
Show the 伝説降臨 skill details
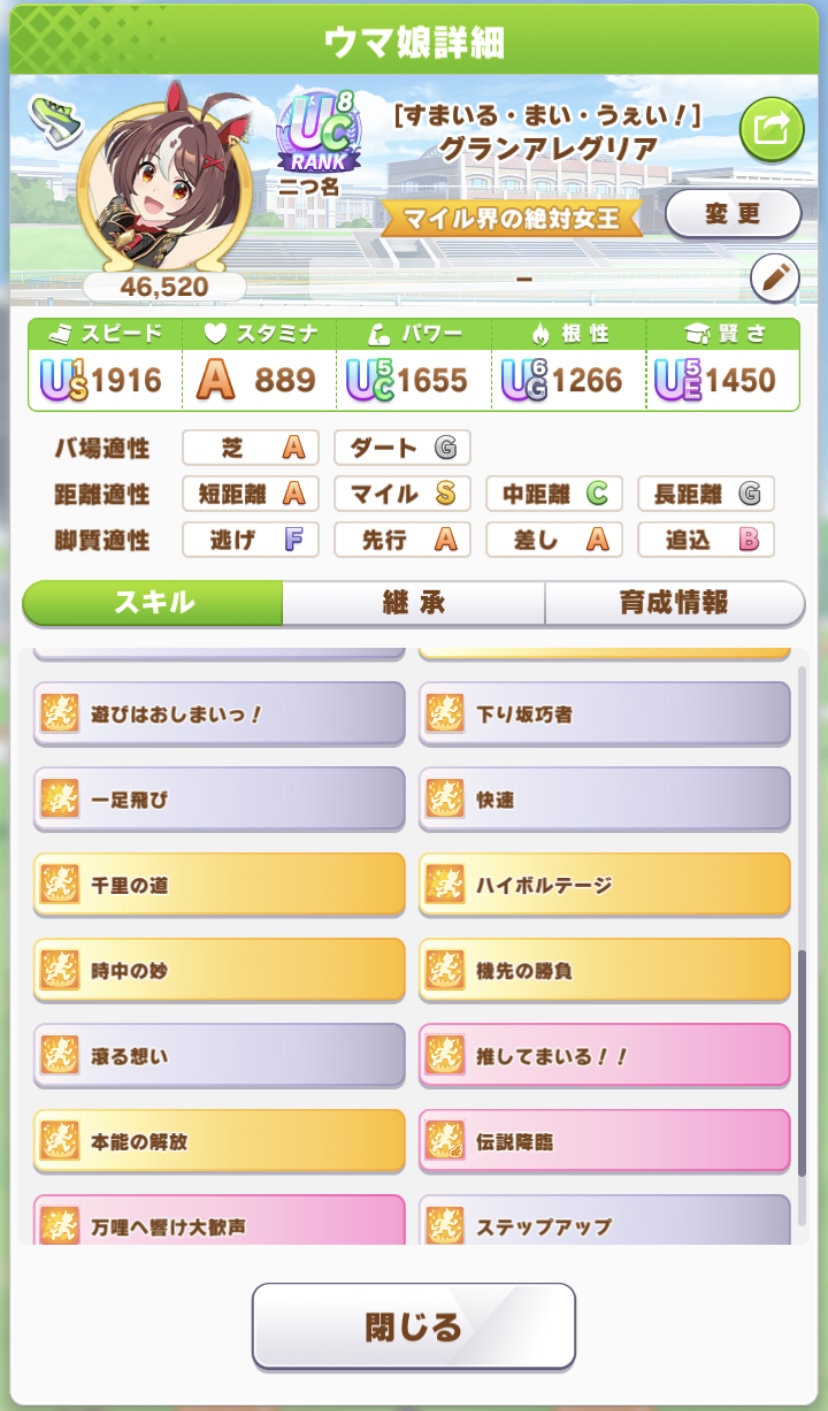pos(604,1140)
